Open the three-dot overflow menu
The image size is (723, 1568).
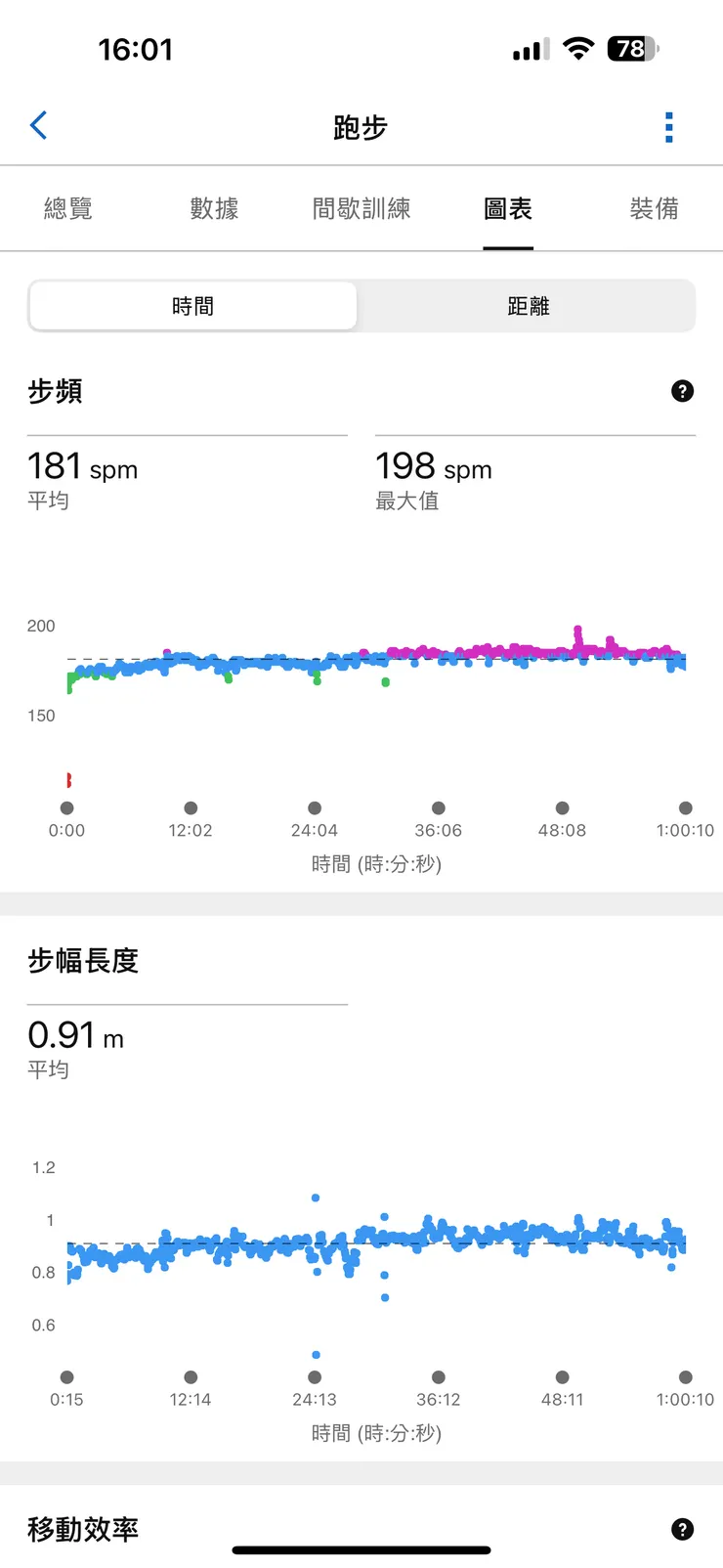click(x=669, y=127)
